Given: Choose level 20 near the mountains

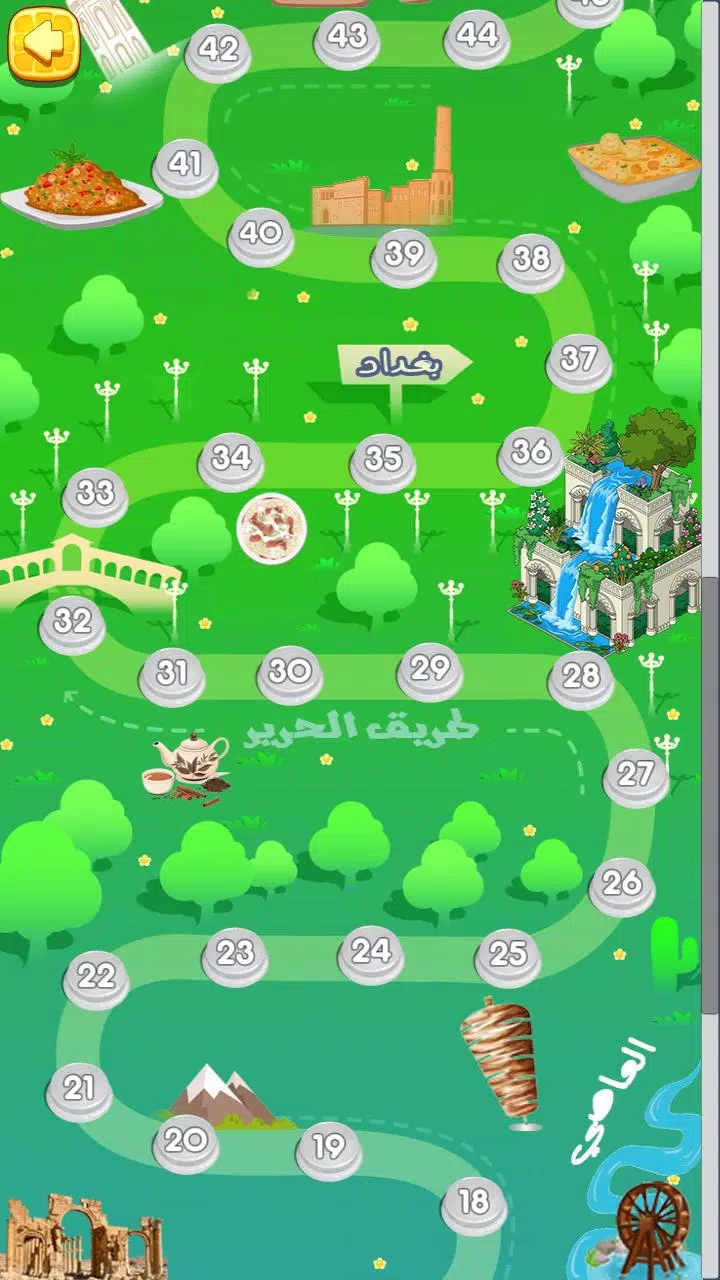Looking at the screenshot, I should (x=186, y=1141).
